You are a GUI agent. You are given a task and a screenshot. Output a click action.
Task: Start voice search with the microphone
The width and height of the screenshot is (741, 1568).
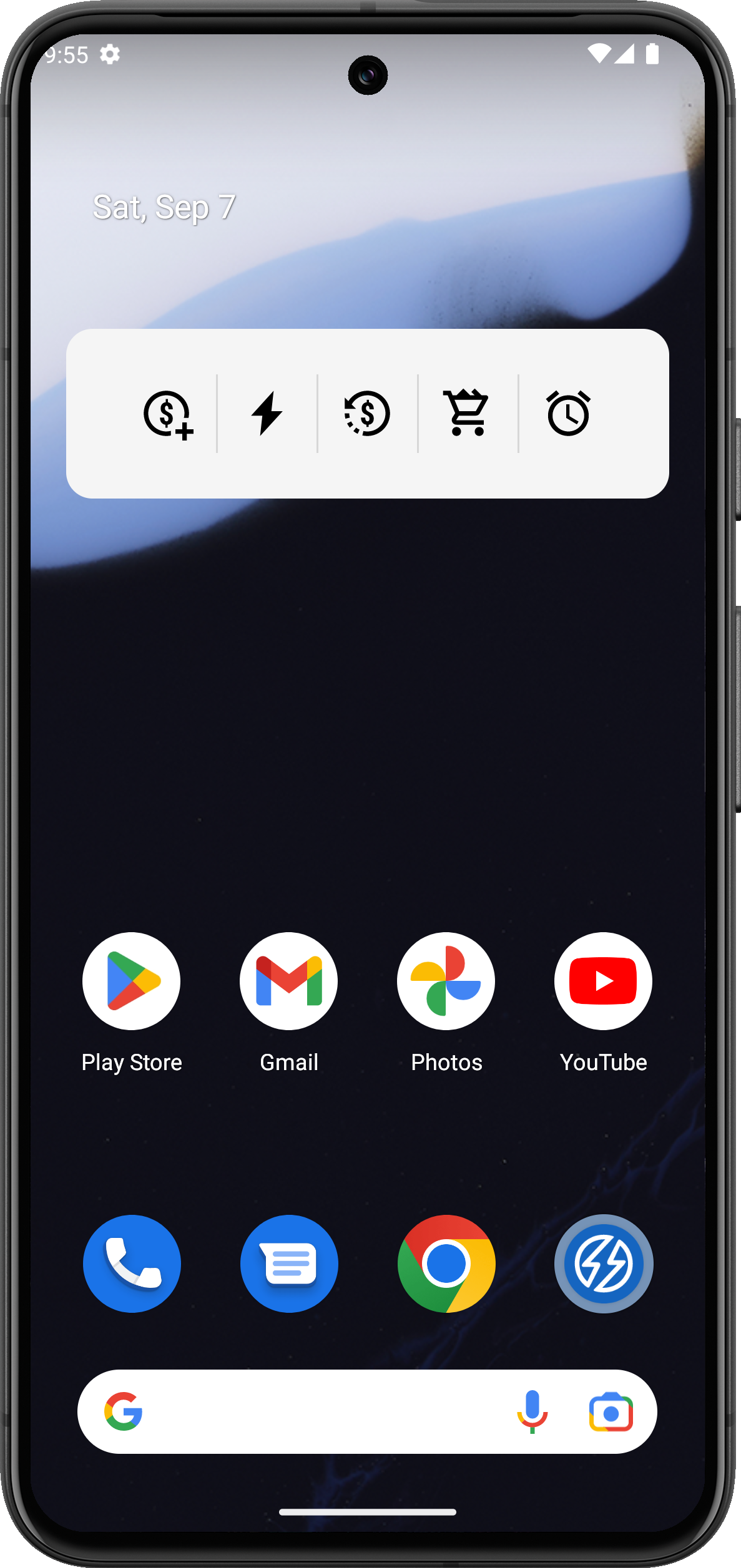[x=532, y=1411]
